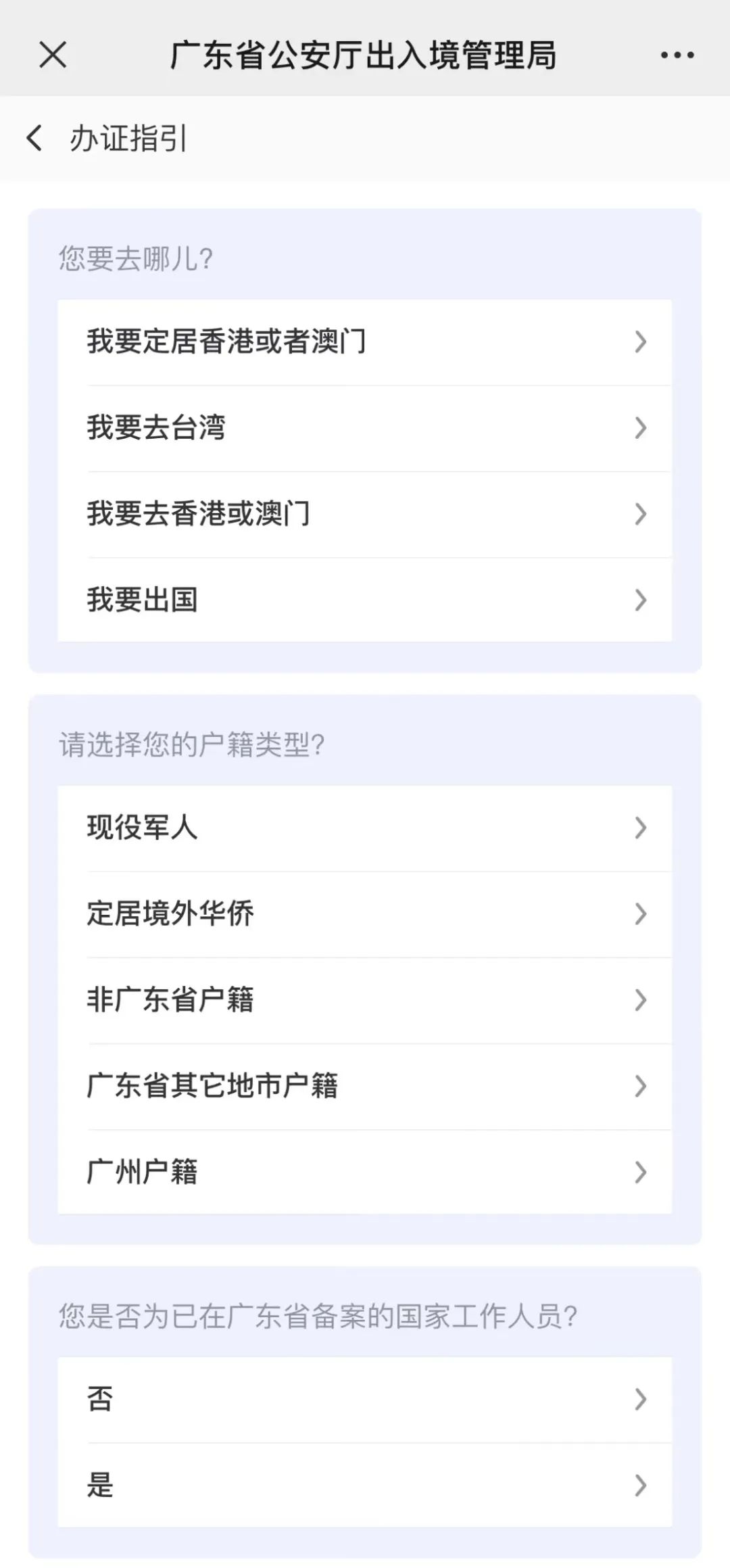Tap the back arrow beside 办证指引
Viewport: 730px width, 1568px height.
(x=35, y=139)
